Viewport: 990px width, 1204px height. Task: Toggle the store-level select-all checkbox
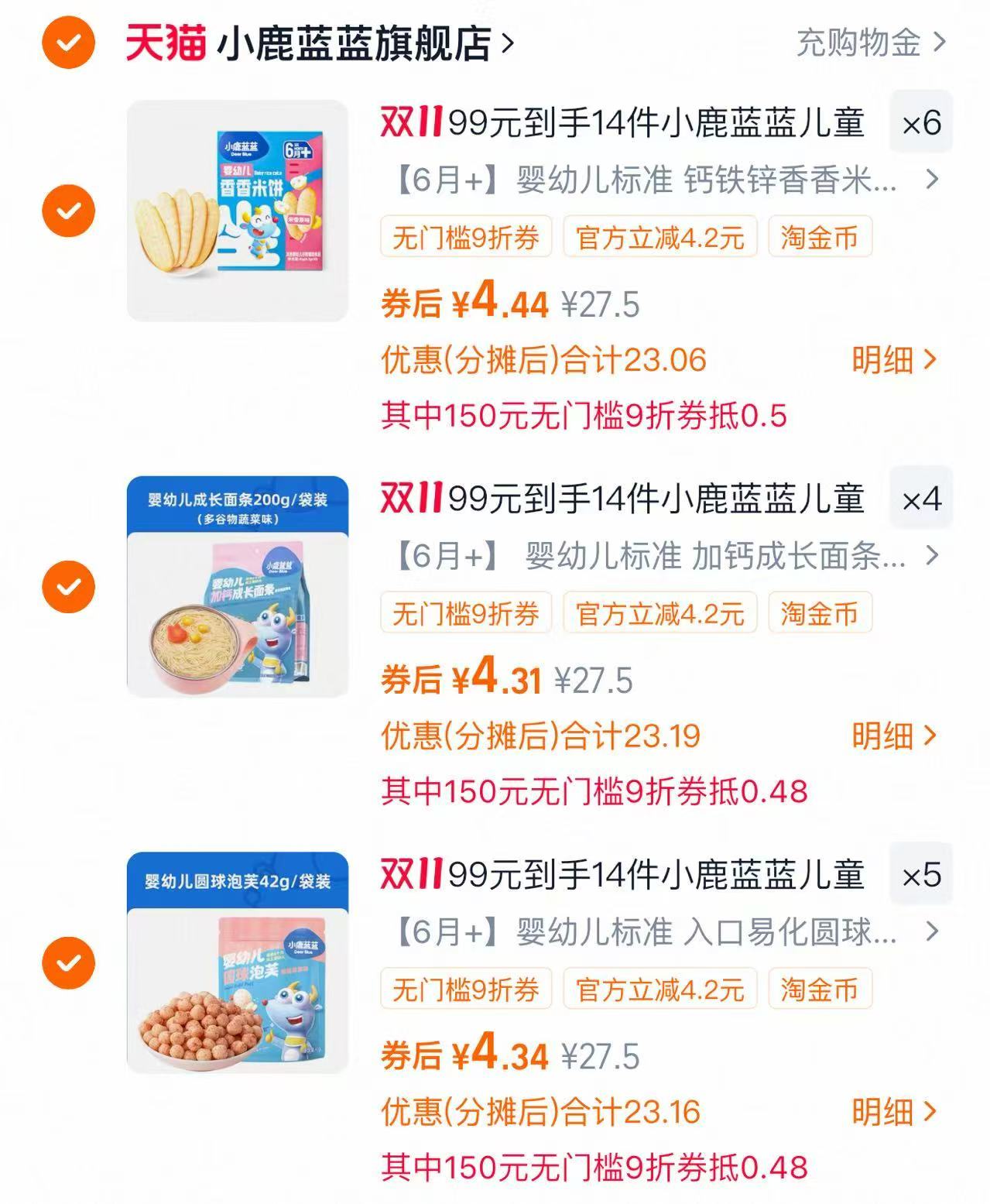(68, 43)
